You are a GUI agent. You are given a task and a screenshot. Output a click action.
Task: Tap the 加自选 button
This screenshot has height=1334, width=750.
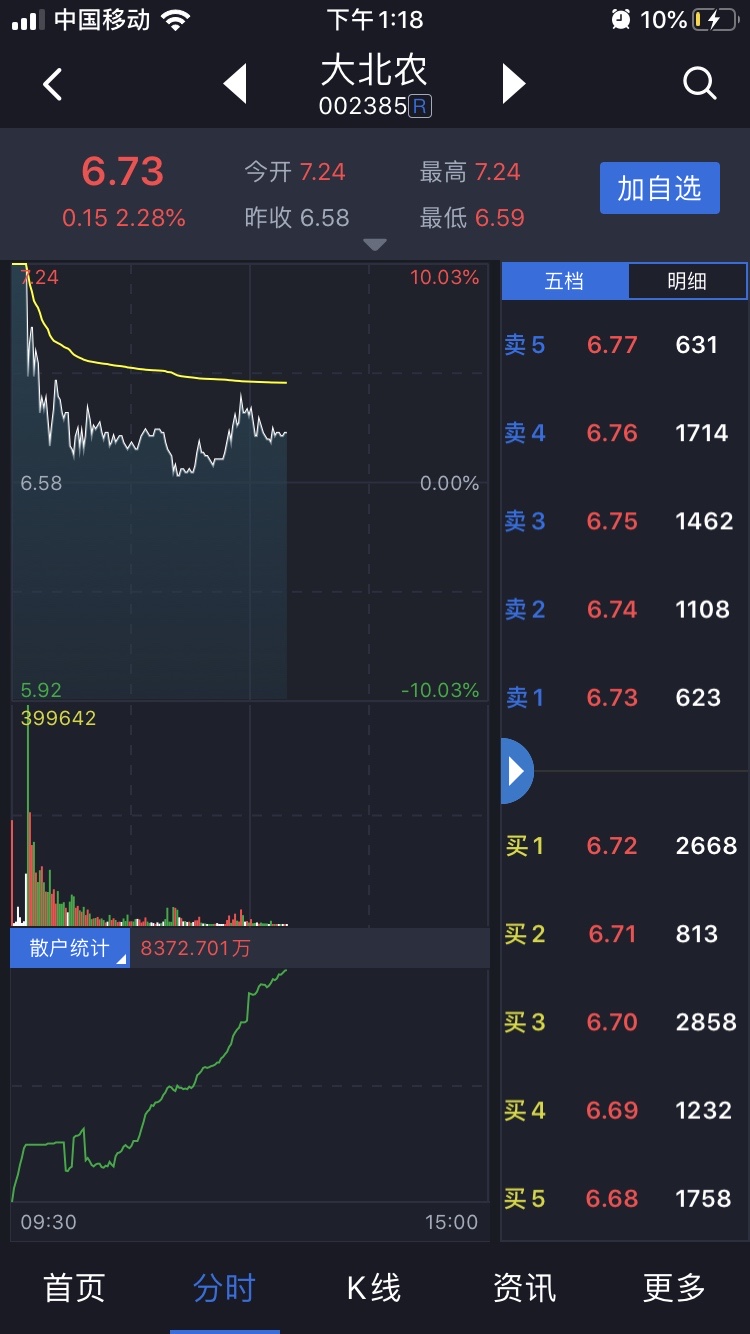click(659, 187)
